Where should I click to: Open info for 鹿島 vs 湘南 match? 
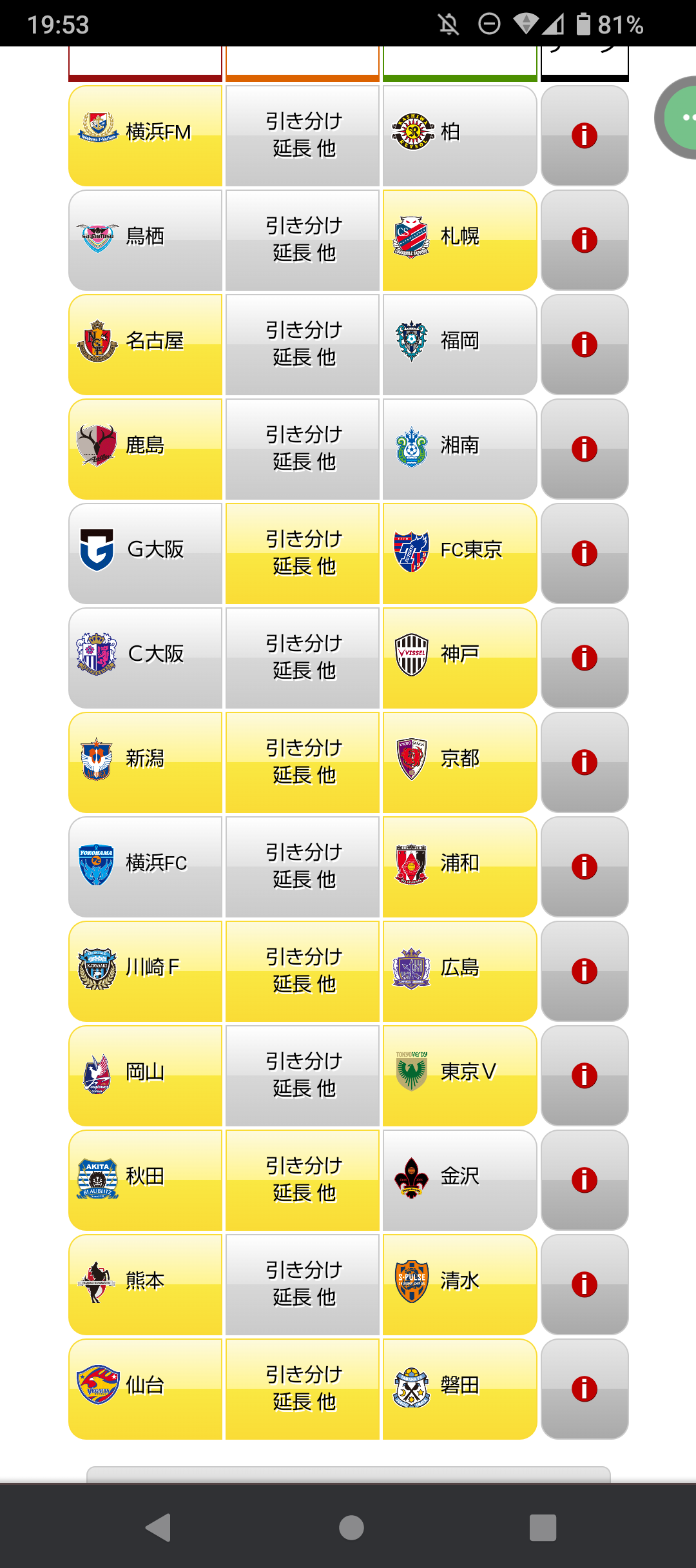[x=585, y=449]
